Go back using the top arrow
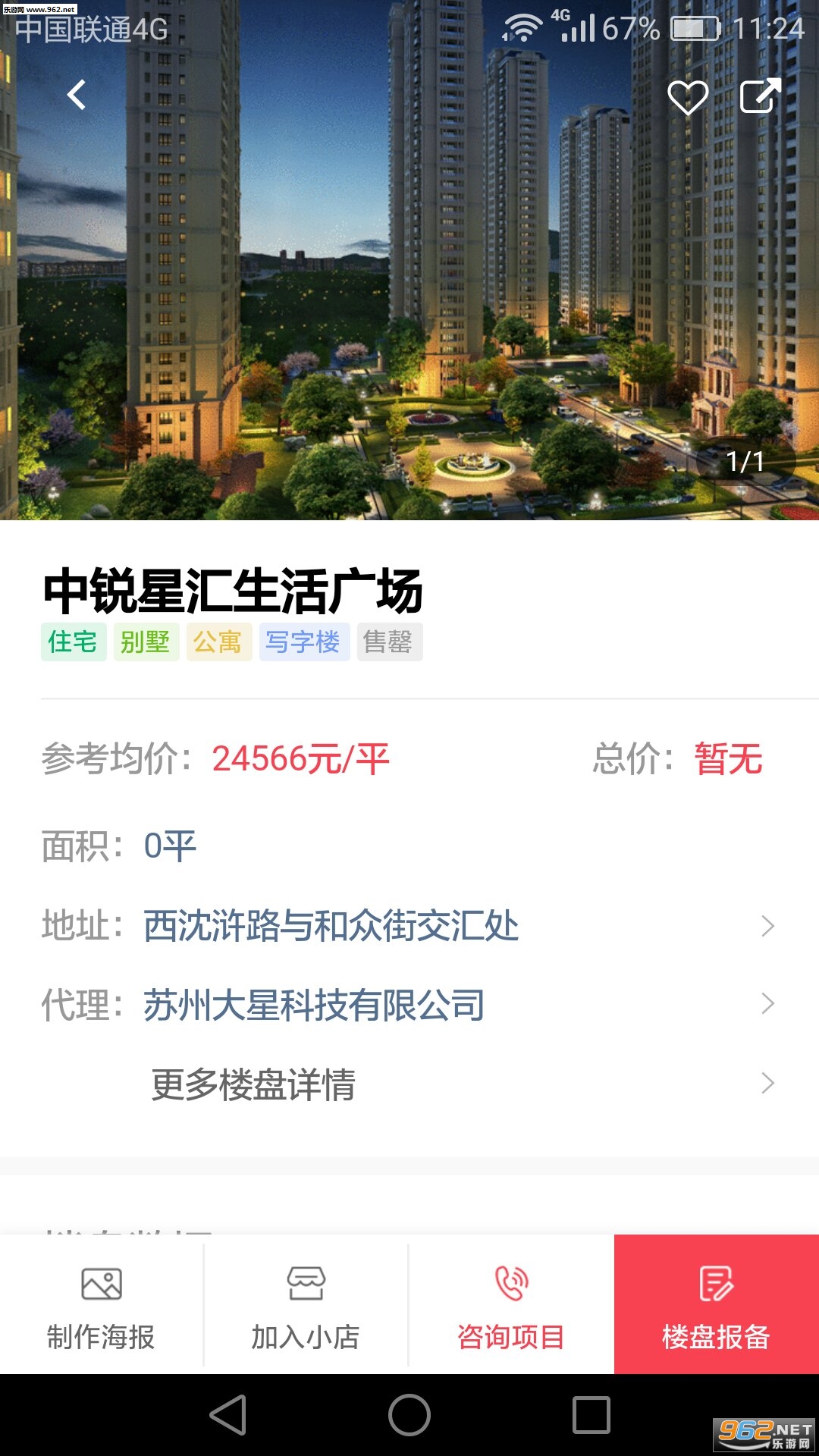819x1456 pixels. point(77,96)
